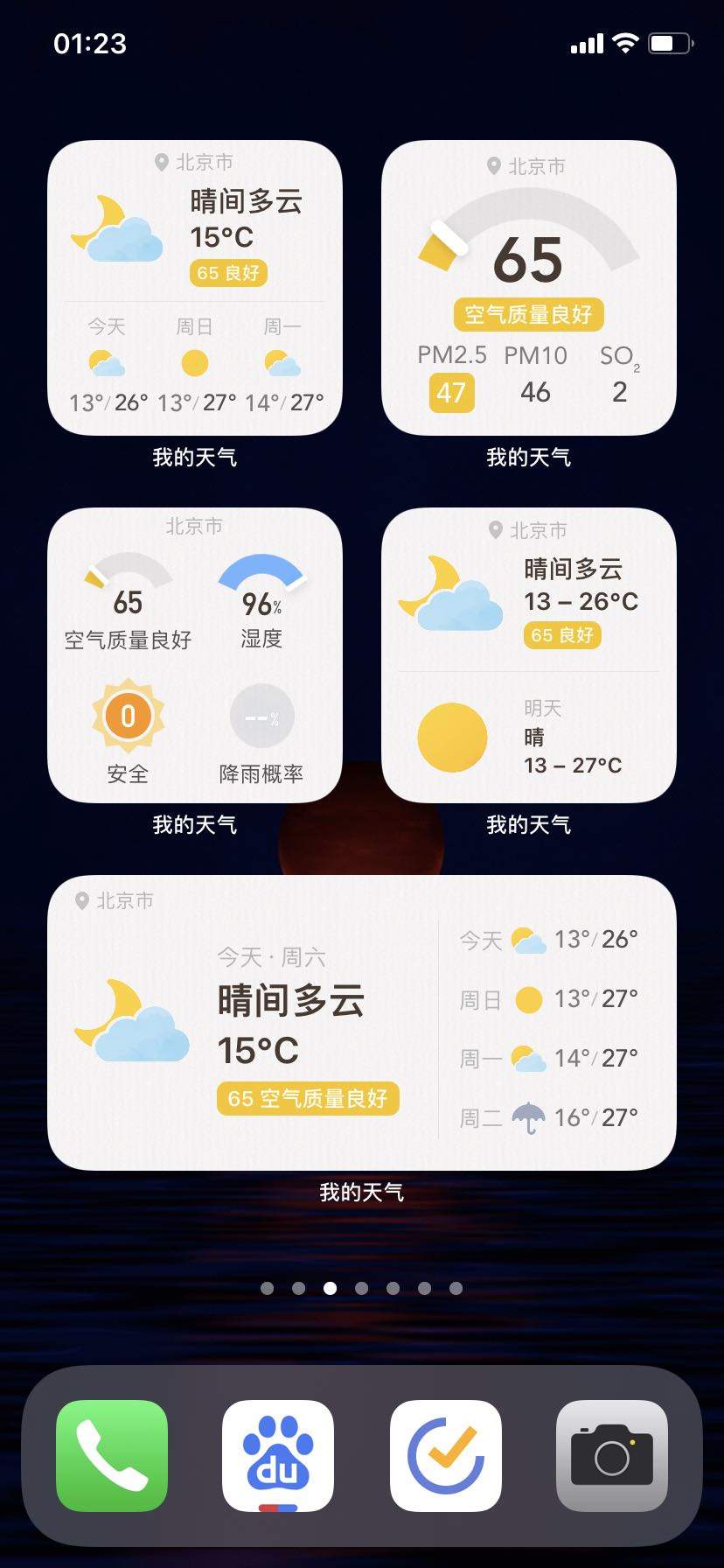The height and width of the screenshot is (1568, 724).
Task: Open the checkmark to-do app
Action: click(x=446, y=1456)
